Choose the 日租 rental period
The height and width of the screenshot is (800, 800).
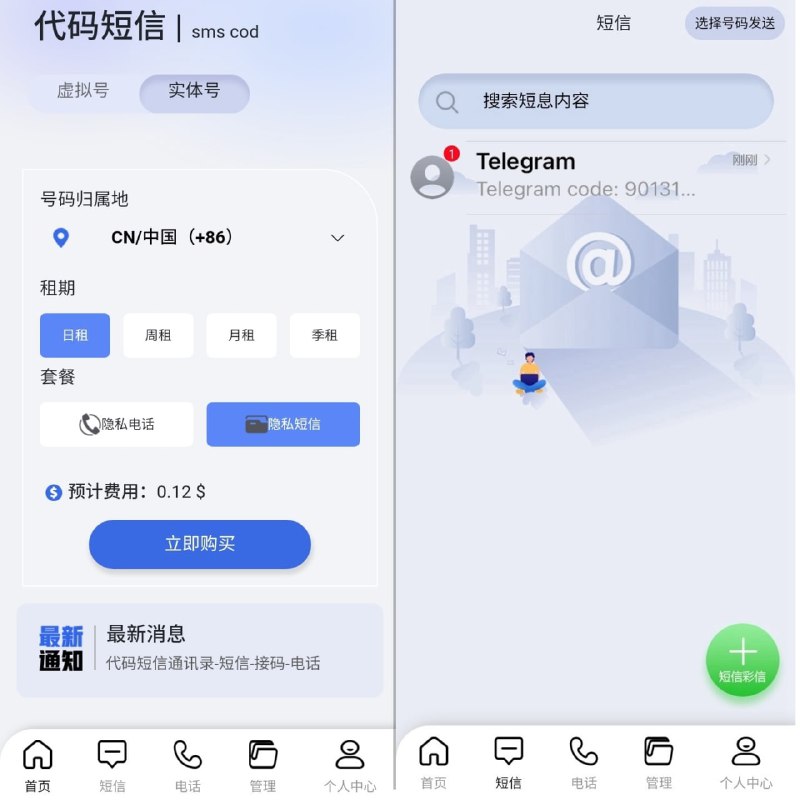(x=75, y=335)
